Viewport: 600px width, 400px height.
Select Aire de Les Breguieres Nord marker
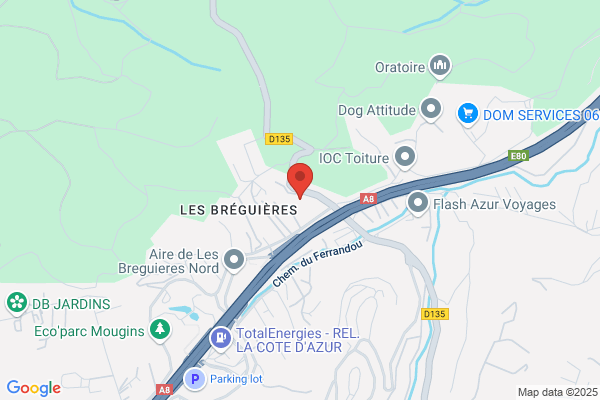point(234,261)
